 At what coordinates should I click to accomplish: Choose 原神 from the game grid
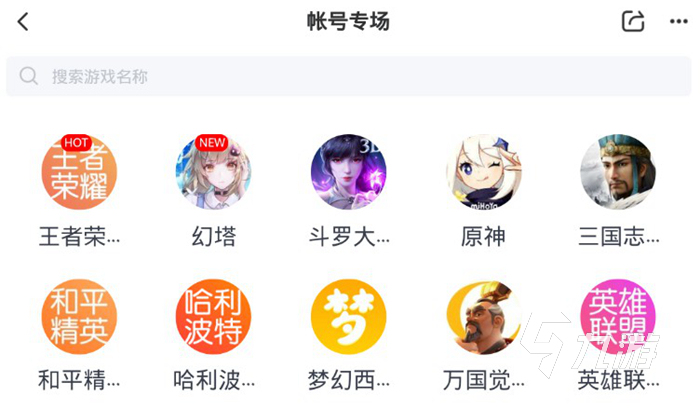pyautogui.click(x=483, y=174)
